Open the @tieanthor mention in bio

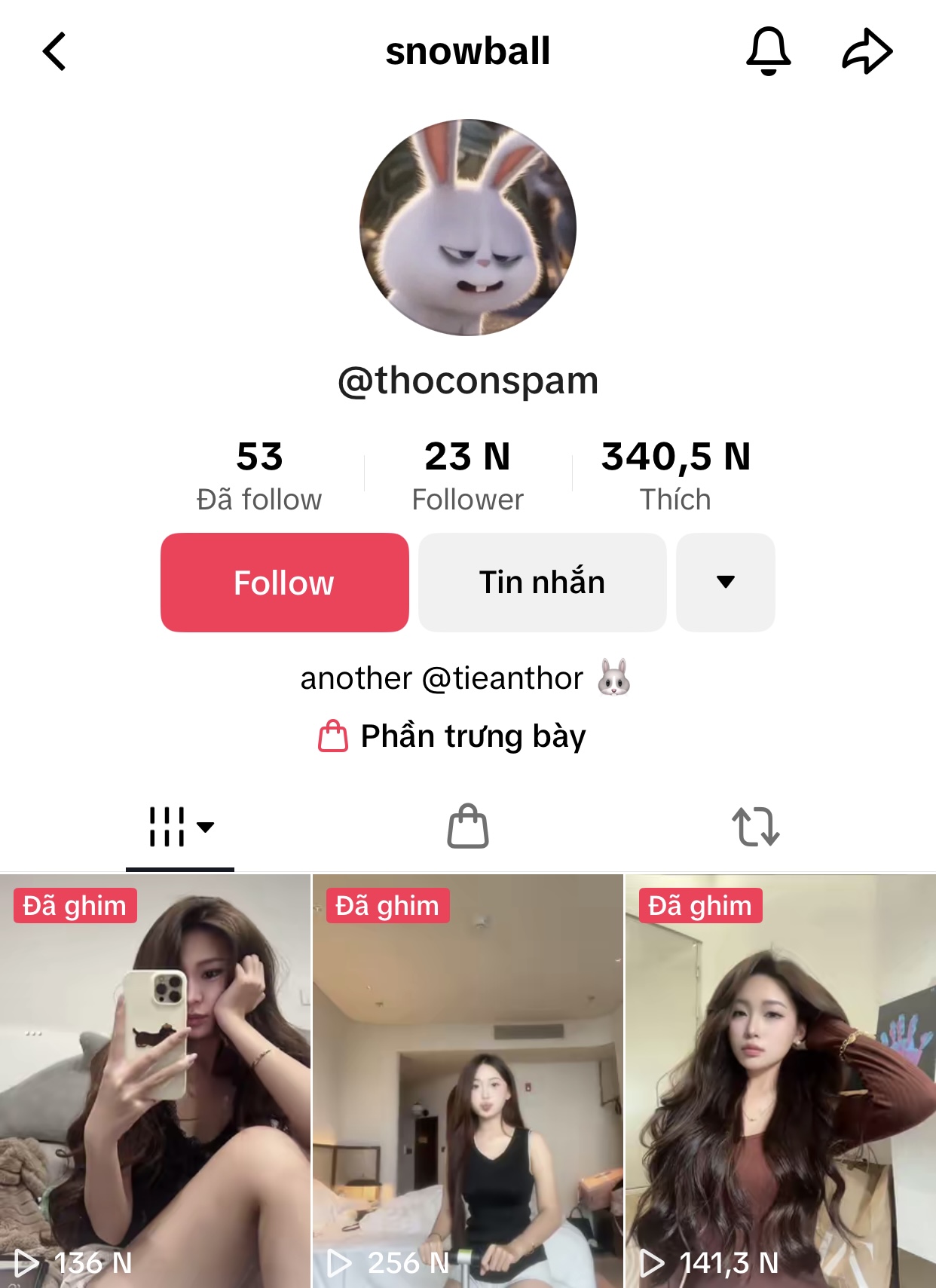pyautogui.click(x=502, y=679)
